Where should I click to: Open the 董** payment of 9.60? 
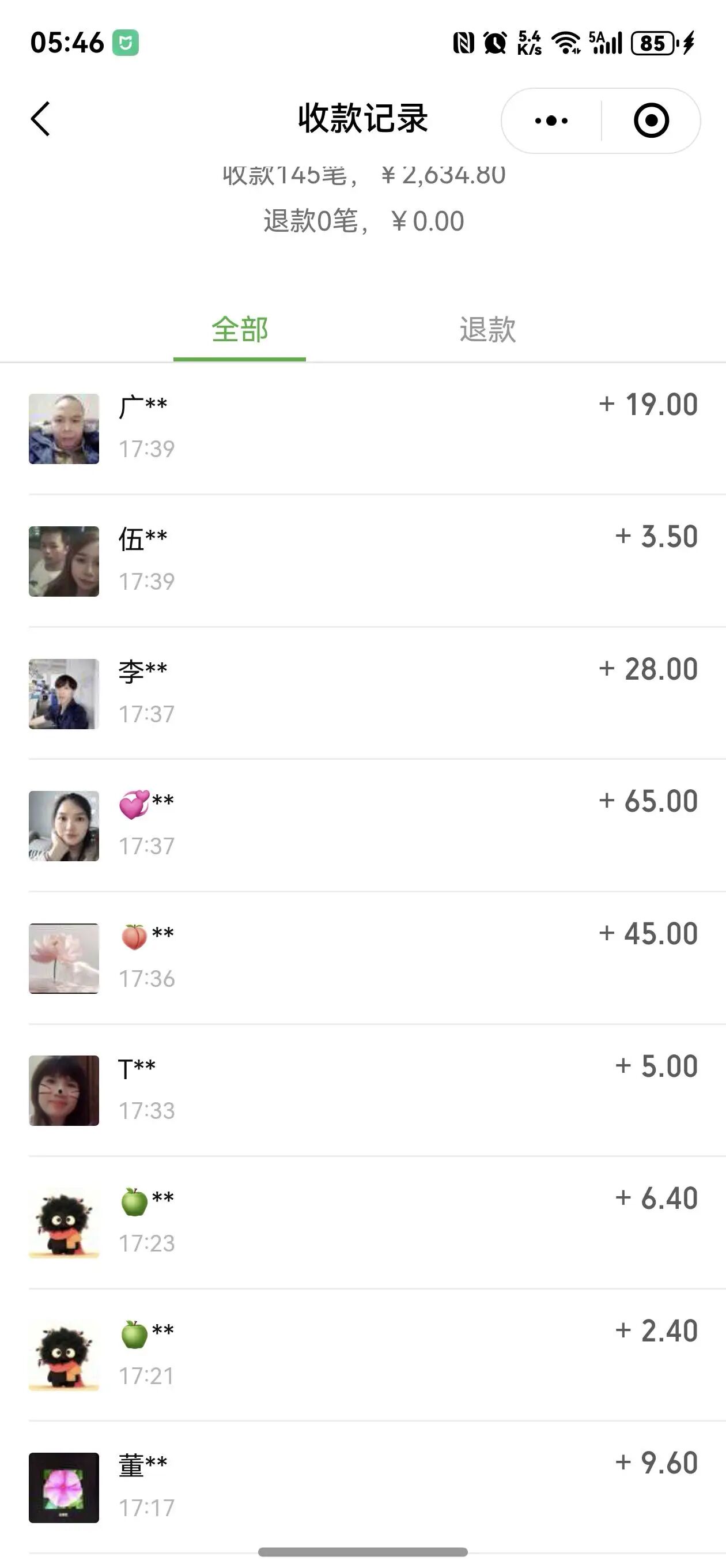point(362,1487)
